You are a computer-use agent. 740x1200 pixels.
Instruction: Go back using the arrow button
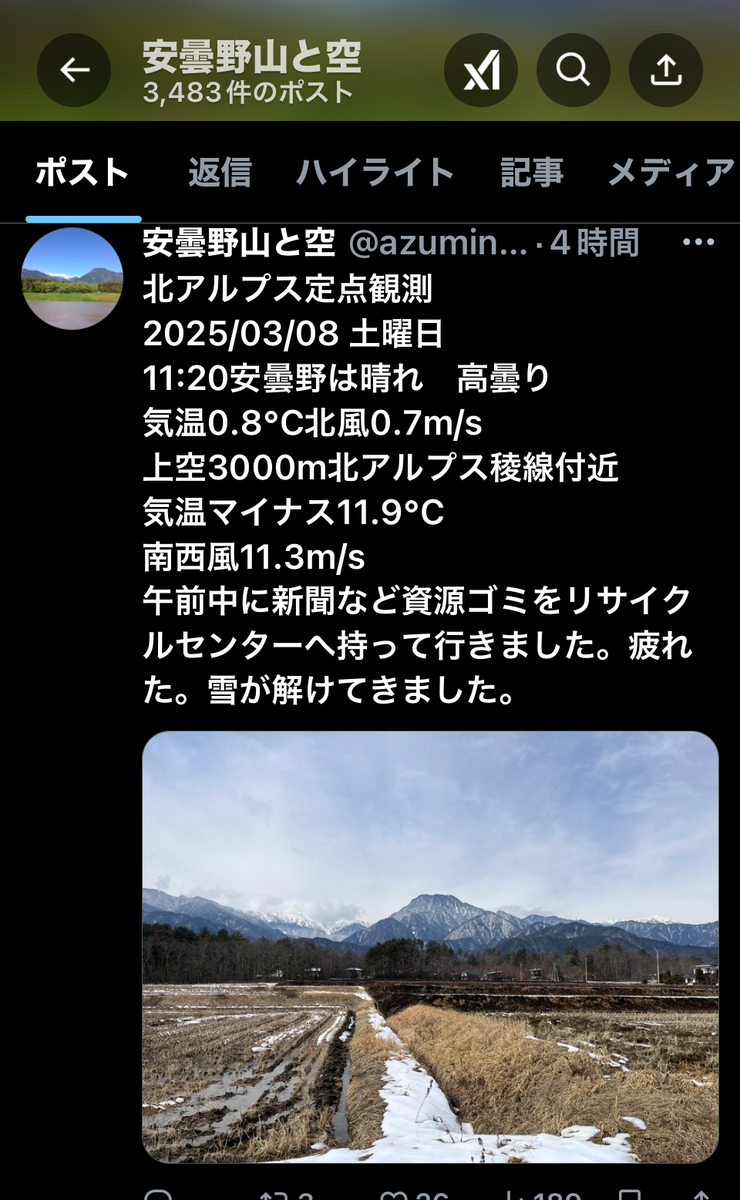click(74, 70)
